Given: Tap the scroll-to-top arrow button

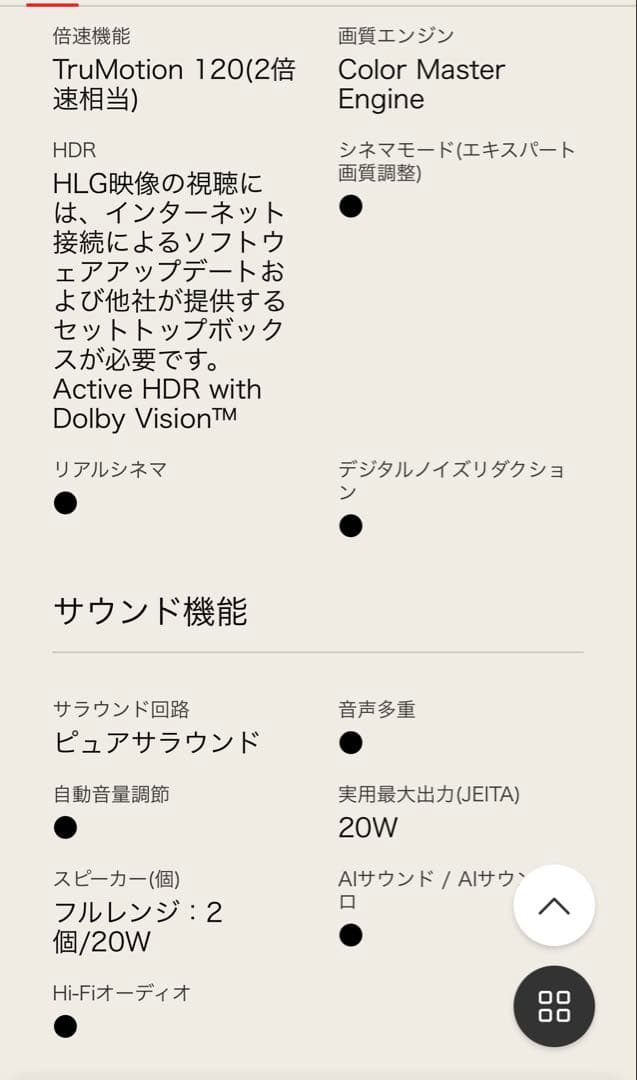Looking at the screenshot, I should 554,906.
